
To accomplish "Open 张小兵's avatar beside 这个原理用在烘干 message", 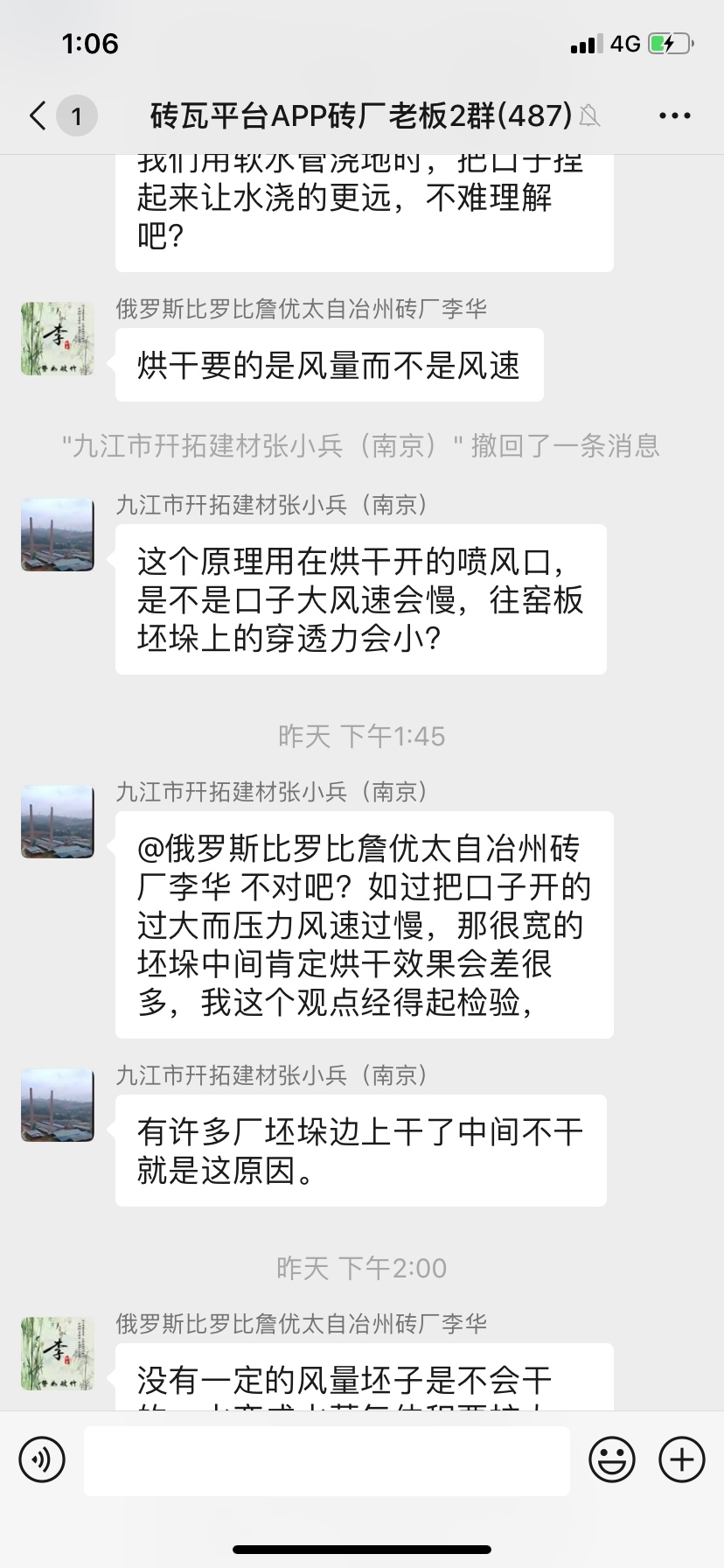I will point(58,535).
